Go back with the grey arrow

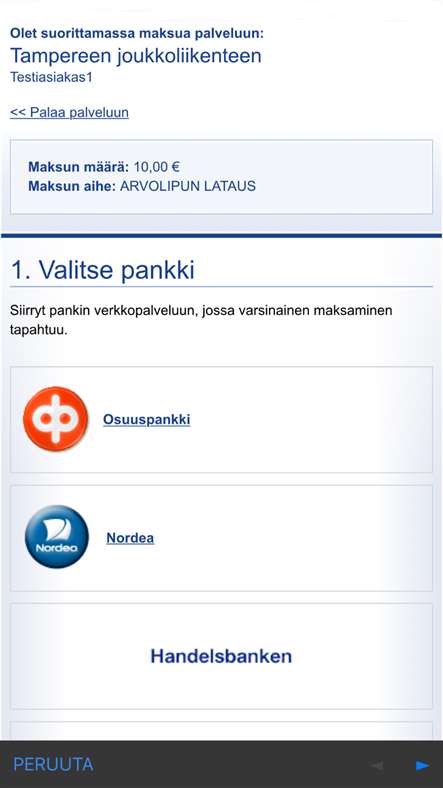tap(377, 765)
